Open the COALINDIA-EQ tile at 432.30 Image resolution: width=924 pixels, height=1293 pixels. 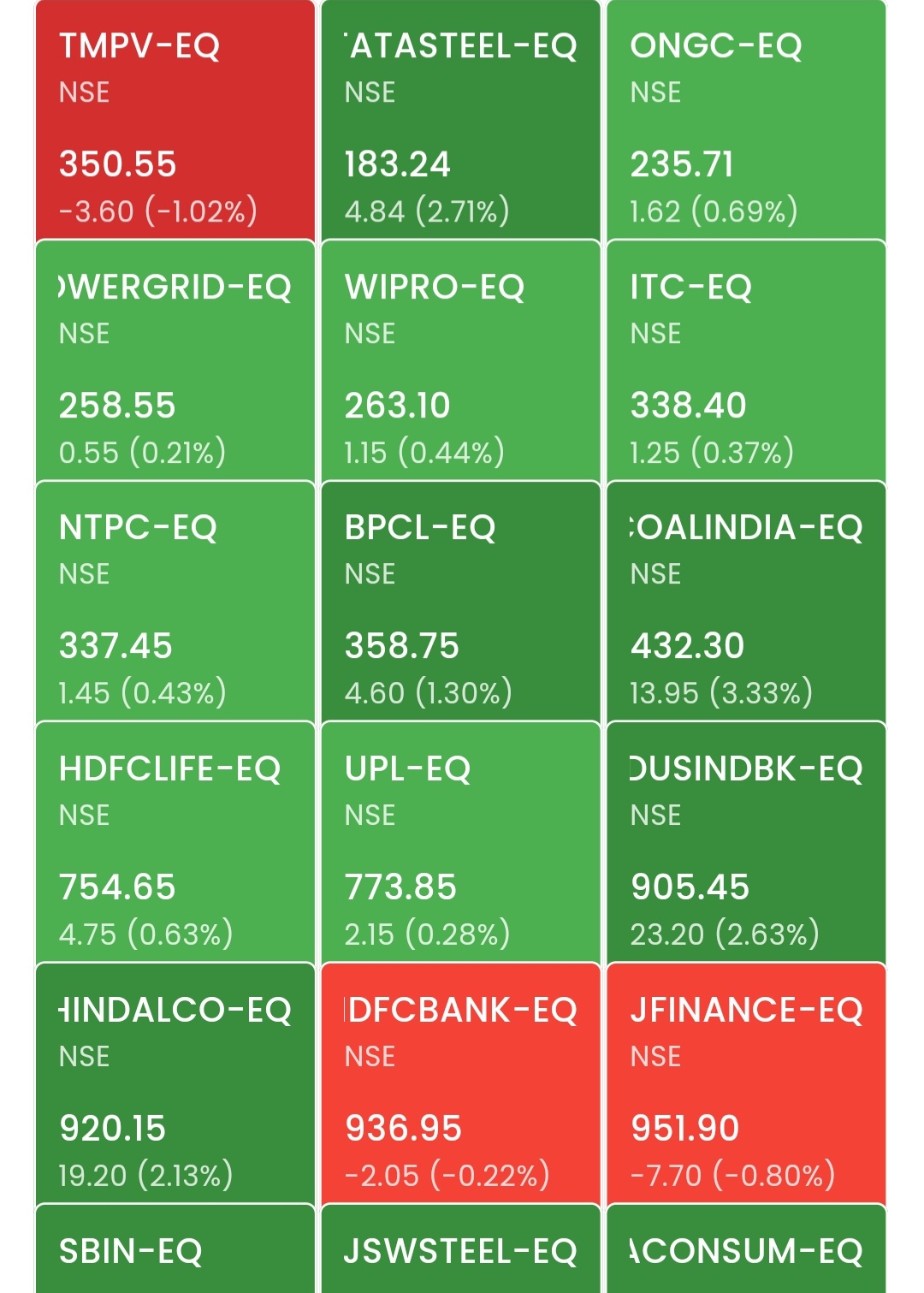coord(746,602)
